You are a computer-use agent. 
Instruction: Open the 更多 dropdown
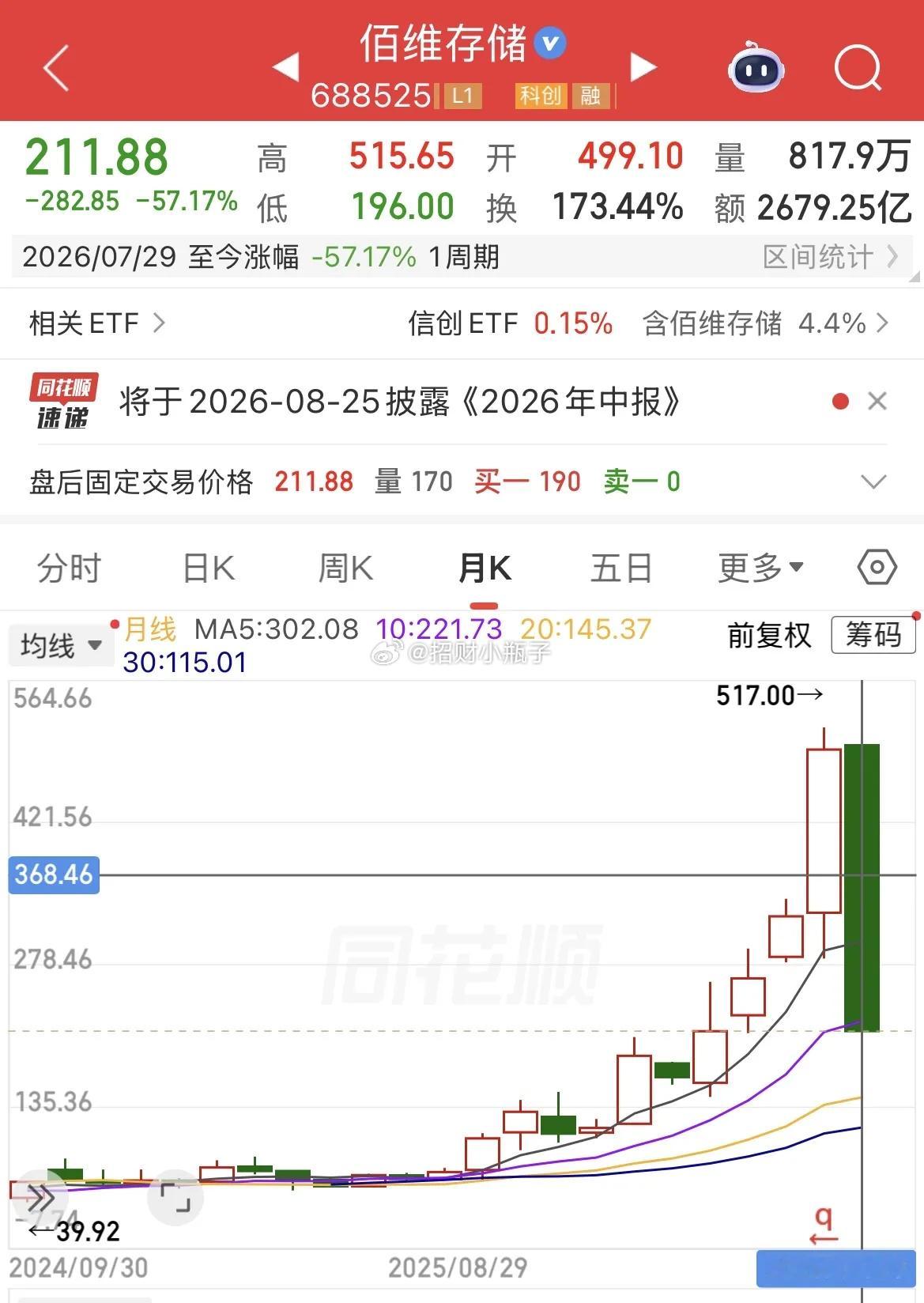pyautogui.click(x=760, y=568)
